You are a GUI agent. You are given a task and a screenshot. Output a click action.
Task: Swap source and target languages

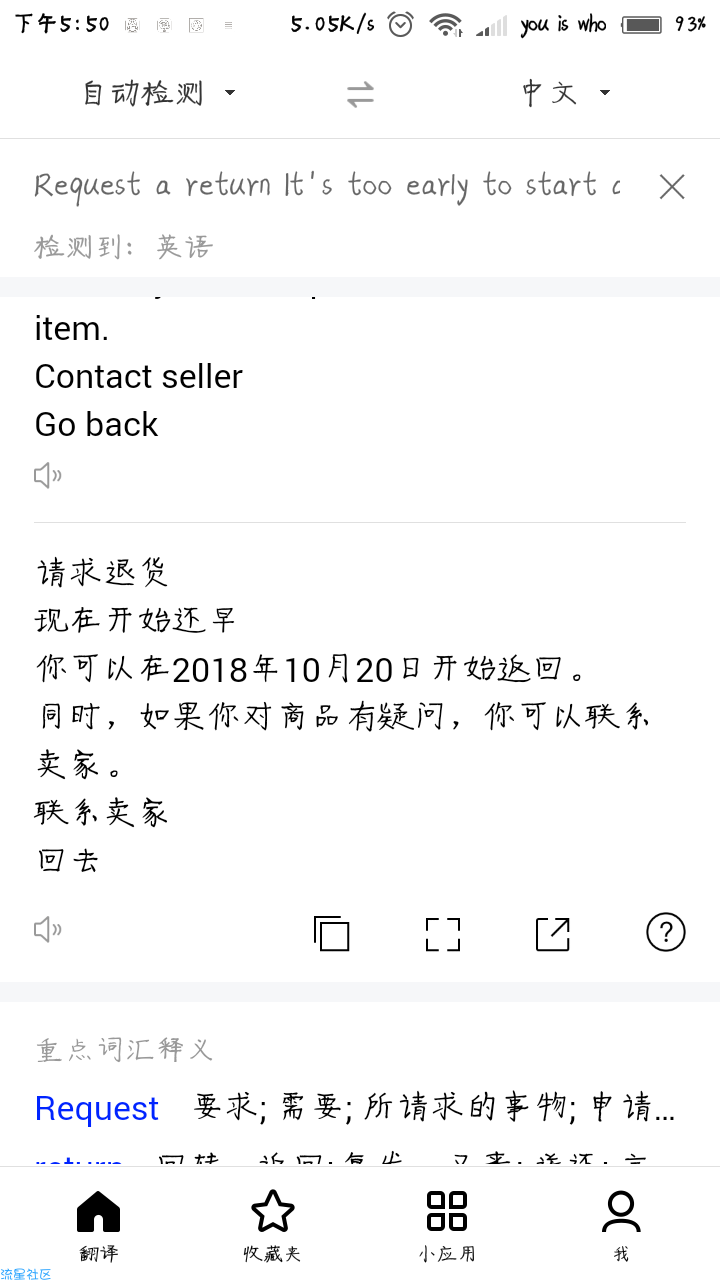(360, 94)
